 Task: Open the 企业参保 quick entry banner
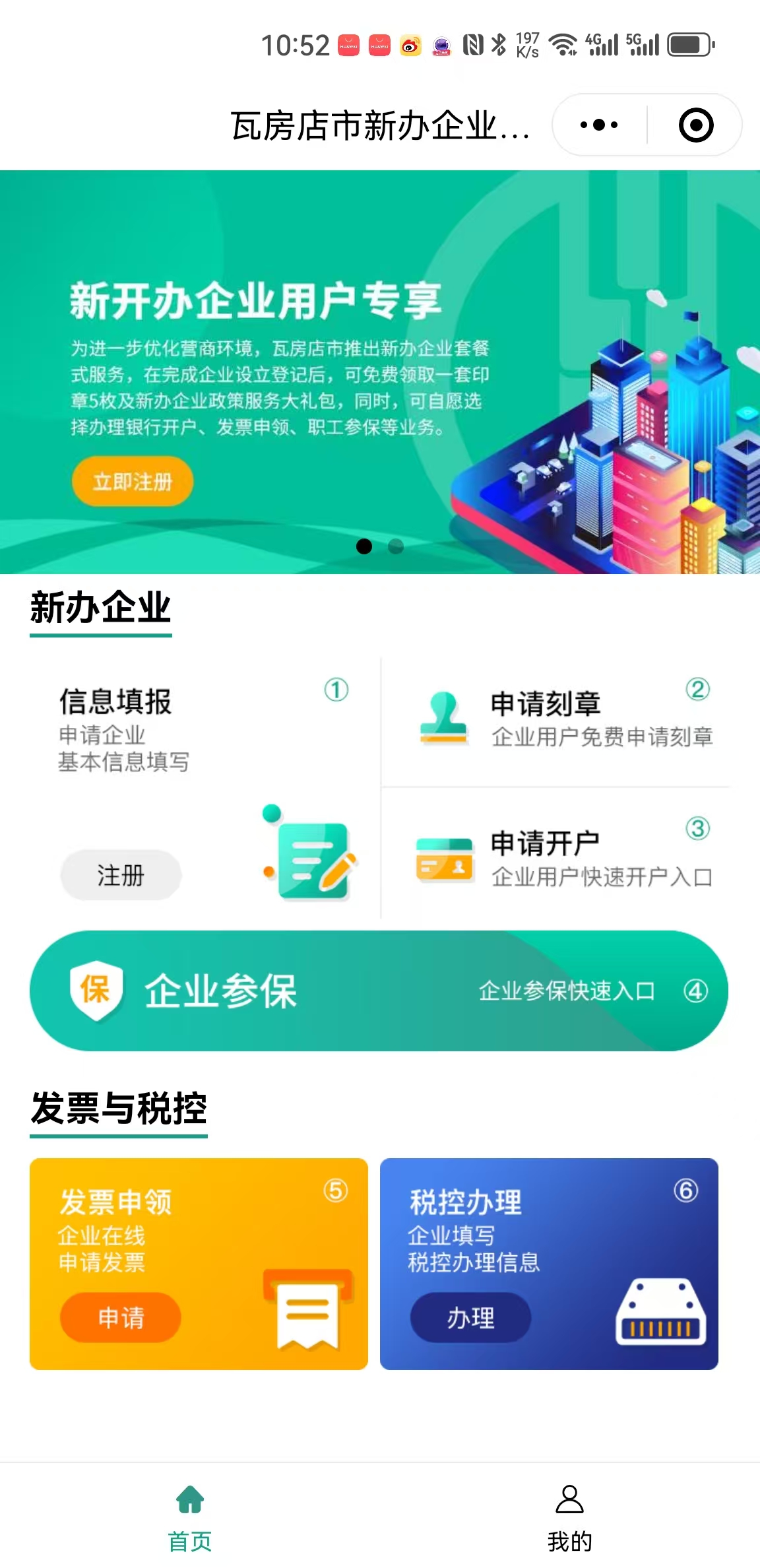tap(379, 991)
